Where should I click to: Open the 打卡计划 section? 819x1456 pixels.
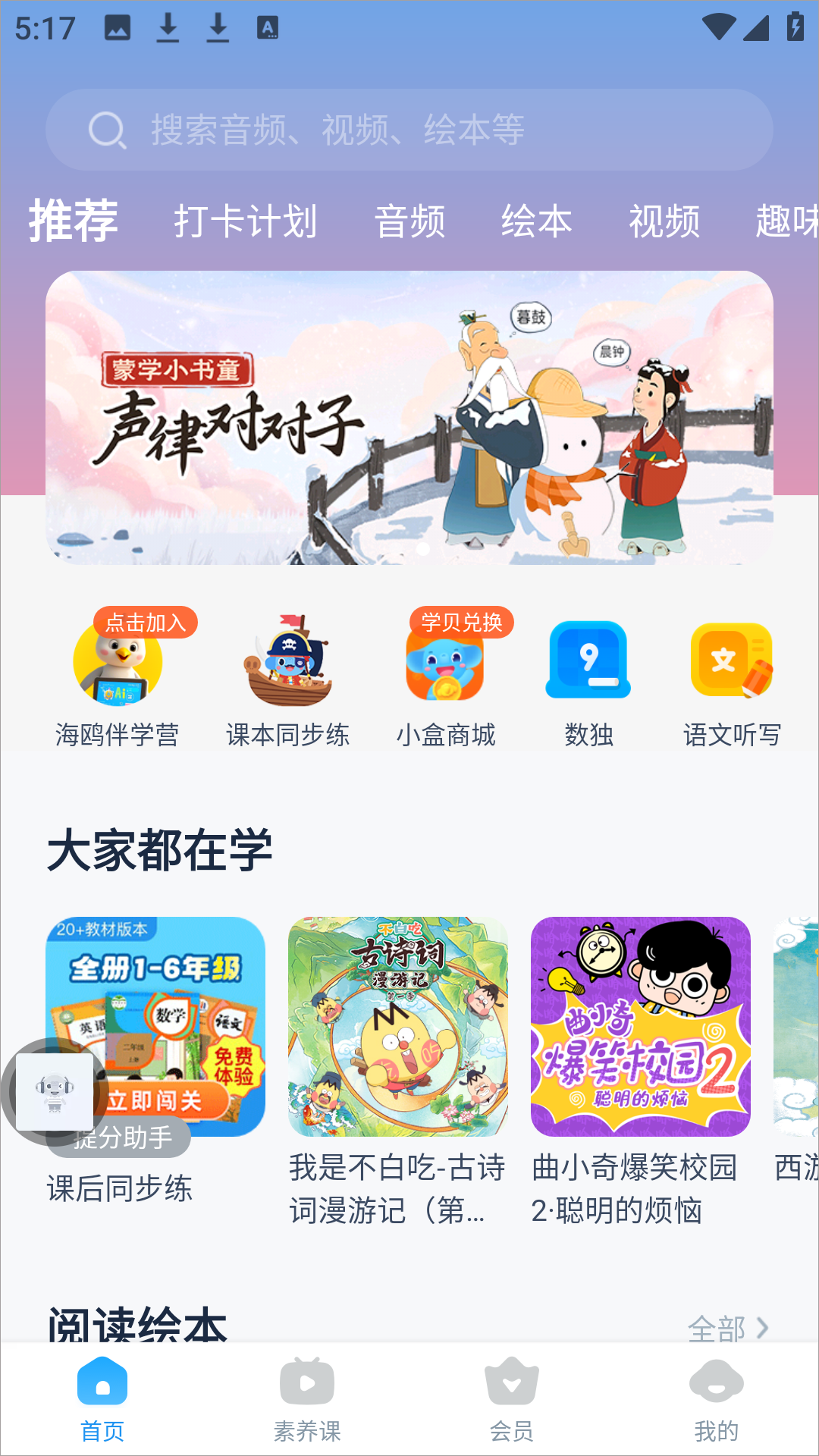(244, 221)
